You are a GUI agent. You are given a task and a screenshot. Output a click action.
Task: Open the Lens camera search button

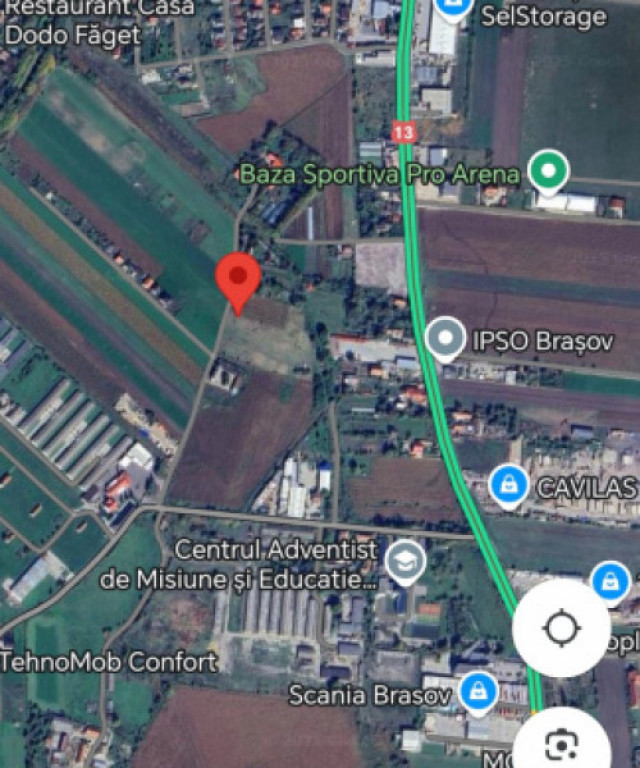click(x=561, y=742)
